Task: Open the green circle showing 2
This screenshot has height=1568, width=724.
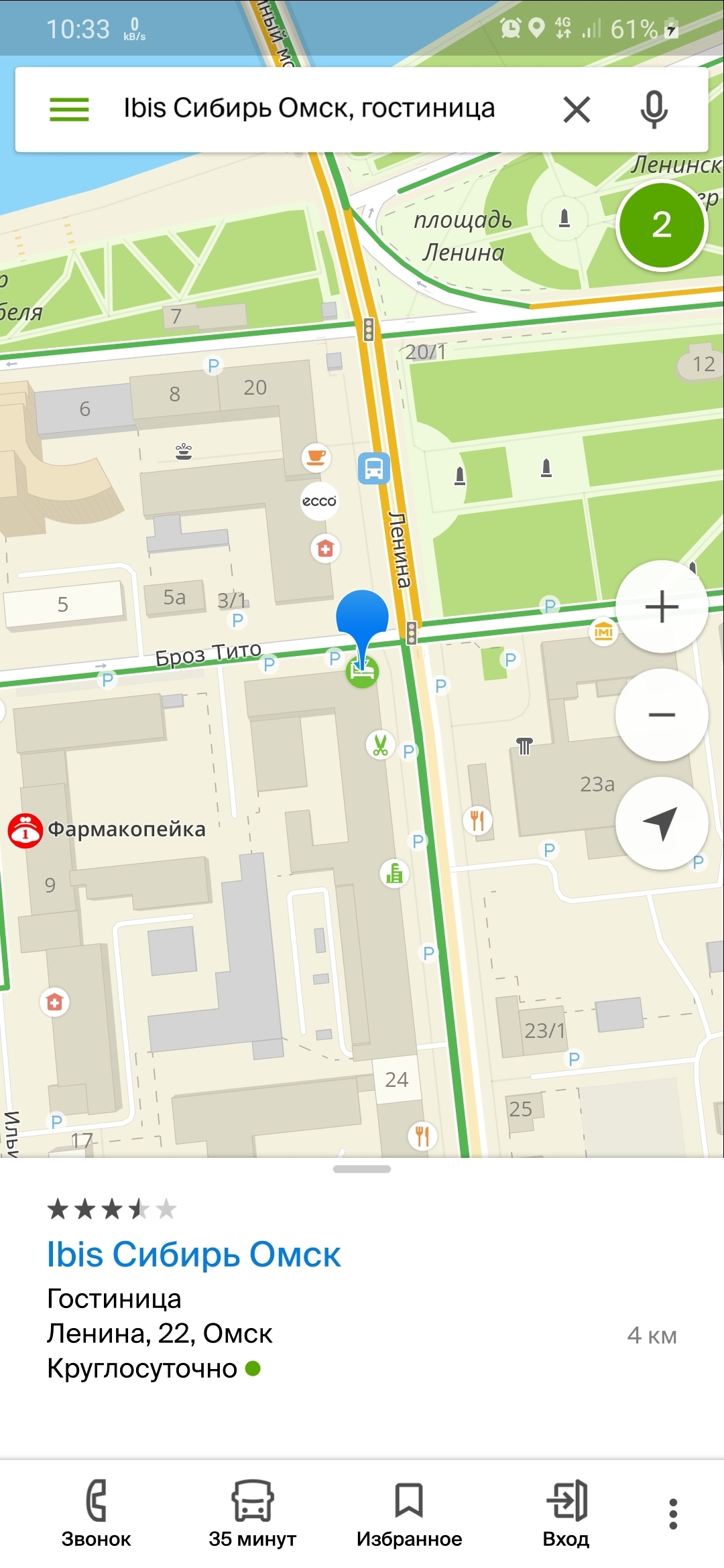Action: point(661,224)
